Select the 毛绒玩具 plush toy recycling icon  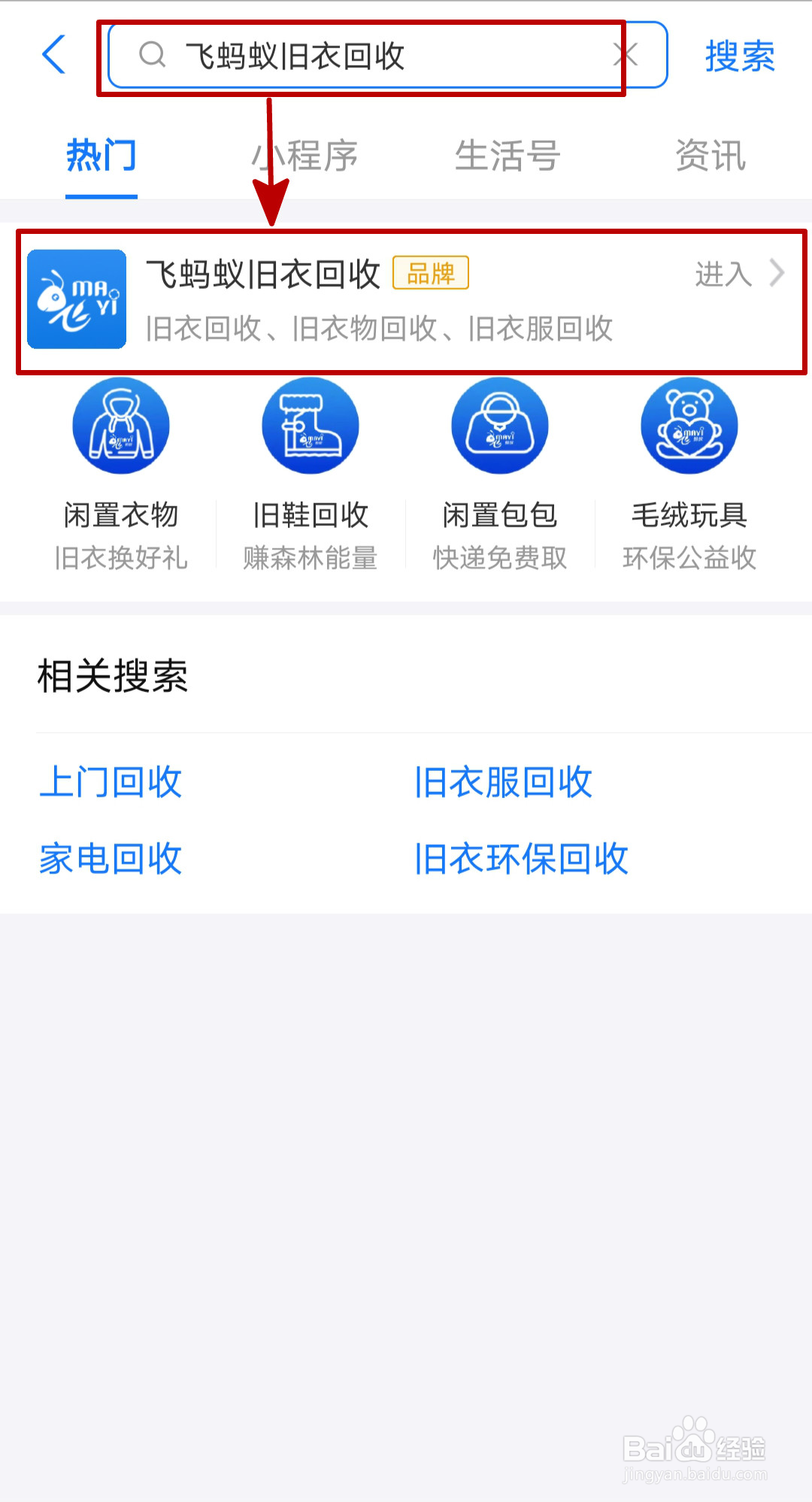pos(688,425)
